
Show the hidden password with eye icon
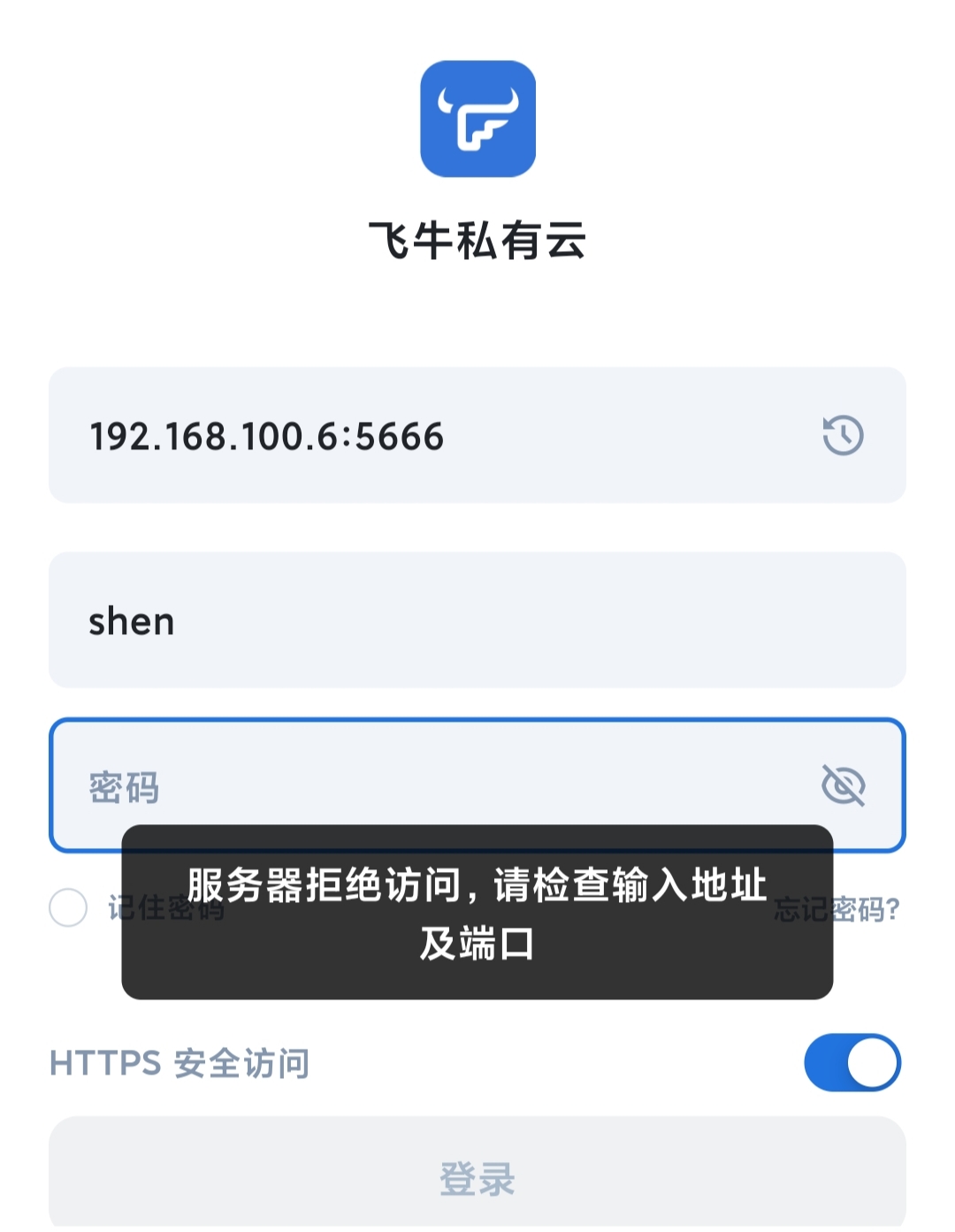pyautogui.click(x=843, y=785)
